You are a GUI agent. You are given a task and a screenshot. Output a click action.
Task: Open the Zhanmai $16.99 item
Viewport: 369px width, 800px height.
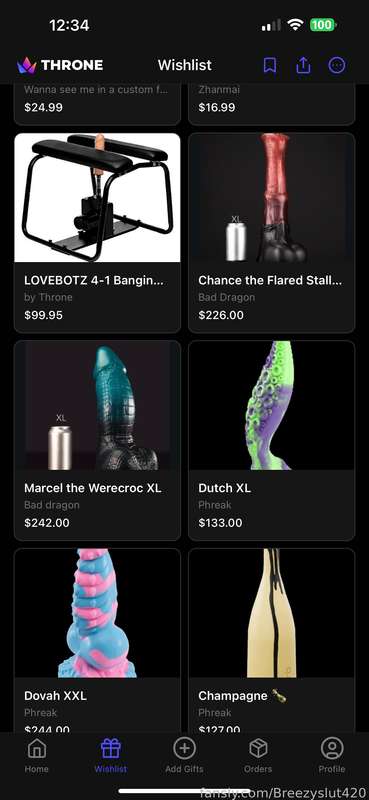(x=272, y=104)
